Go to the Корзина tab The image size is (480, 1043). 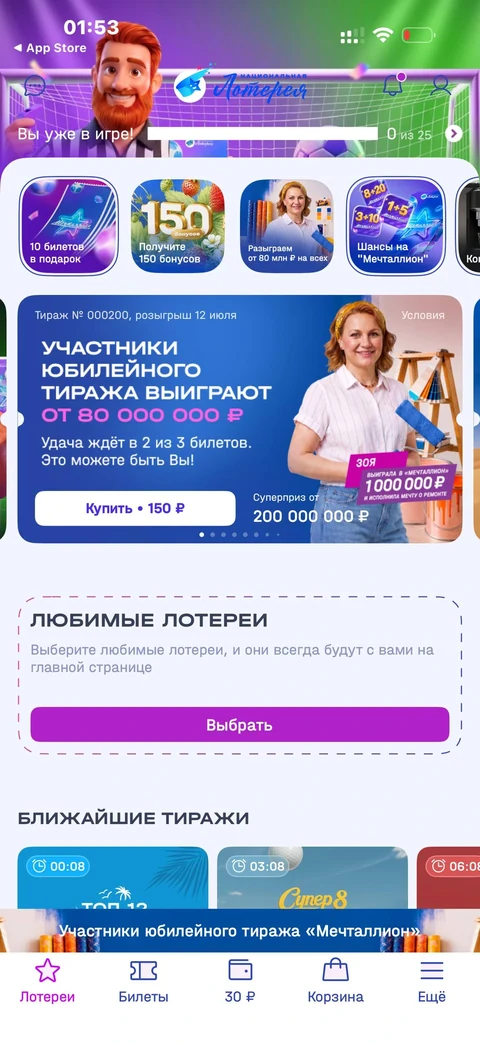point(336,981)
